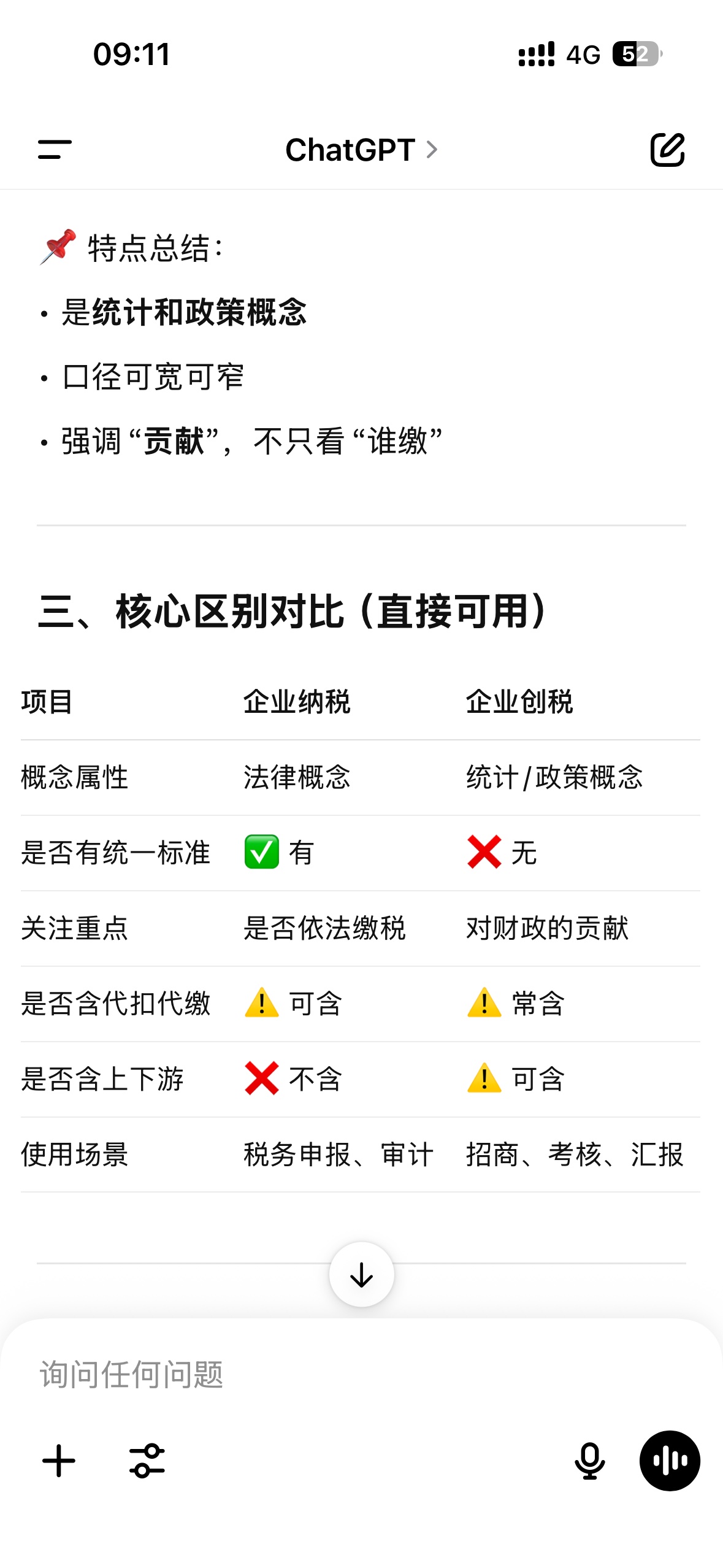Jump to the latest message

(x=361, y=1275)
